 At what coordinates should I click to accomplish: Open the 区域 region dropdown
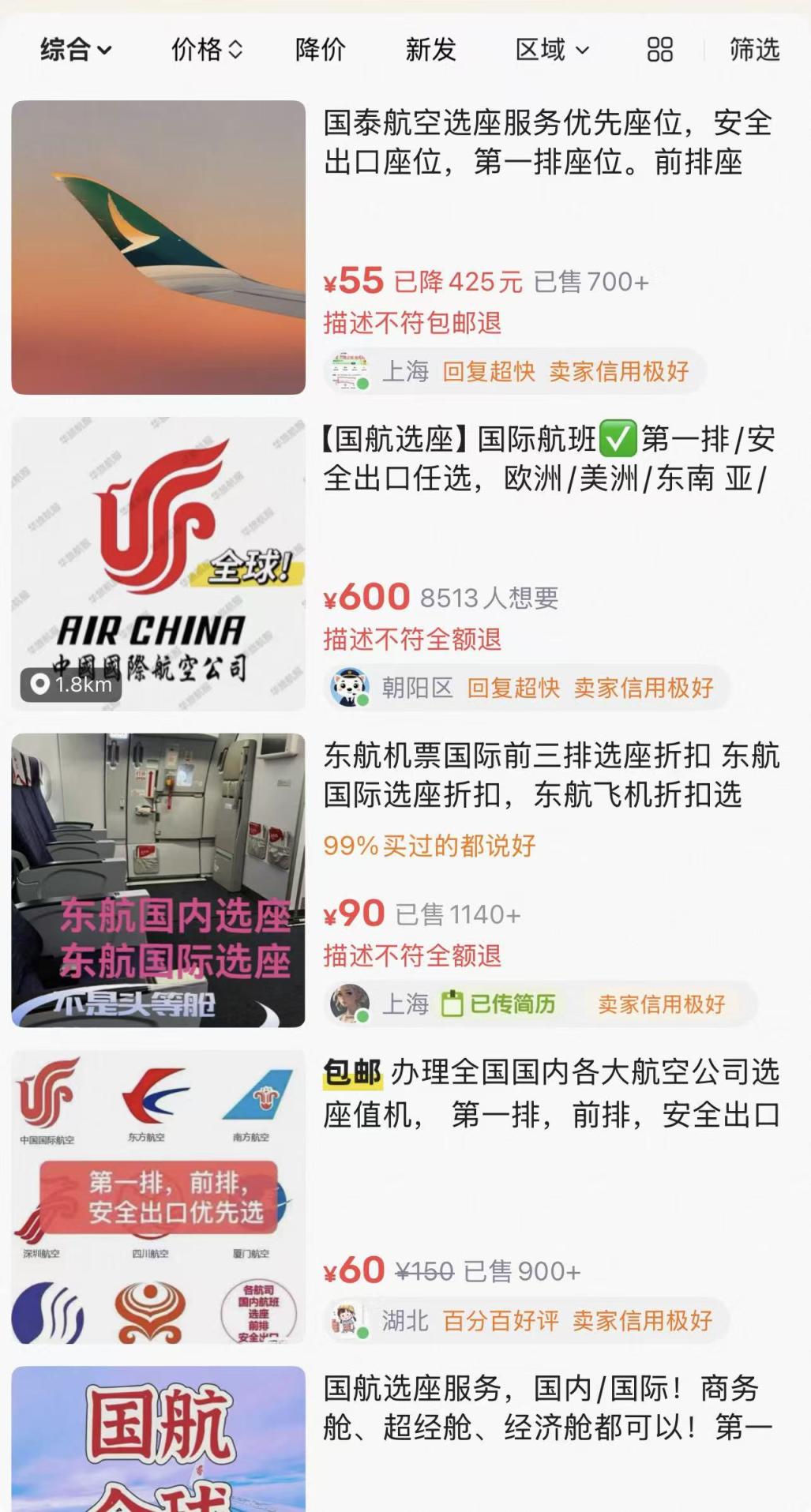coord(552,50)
